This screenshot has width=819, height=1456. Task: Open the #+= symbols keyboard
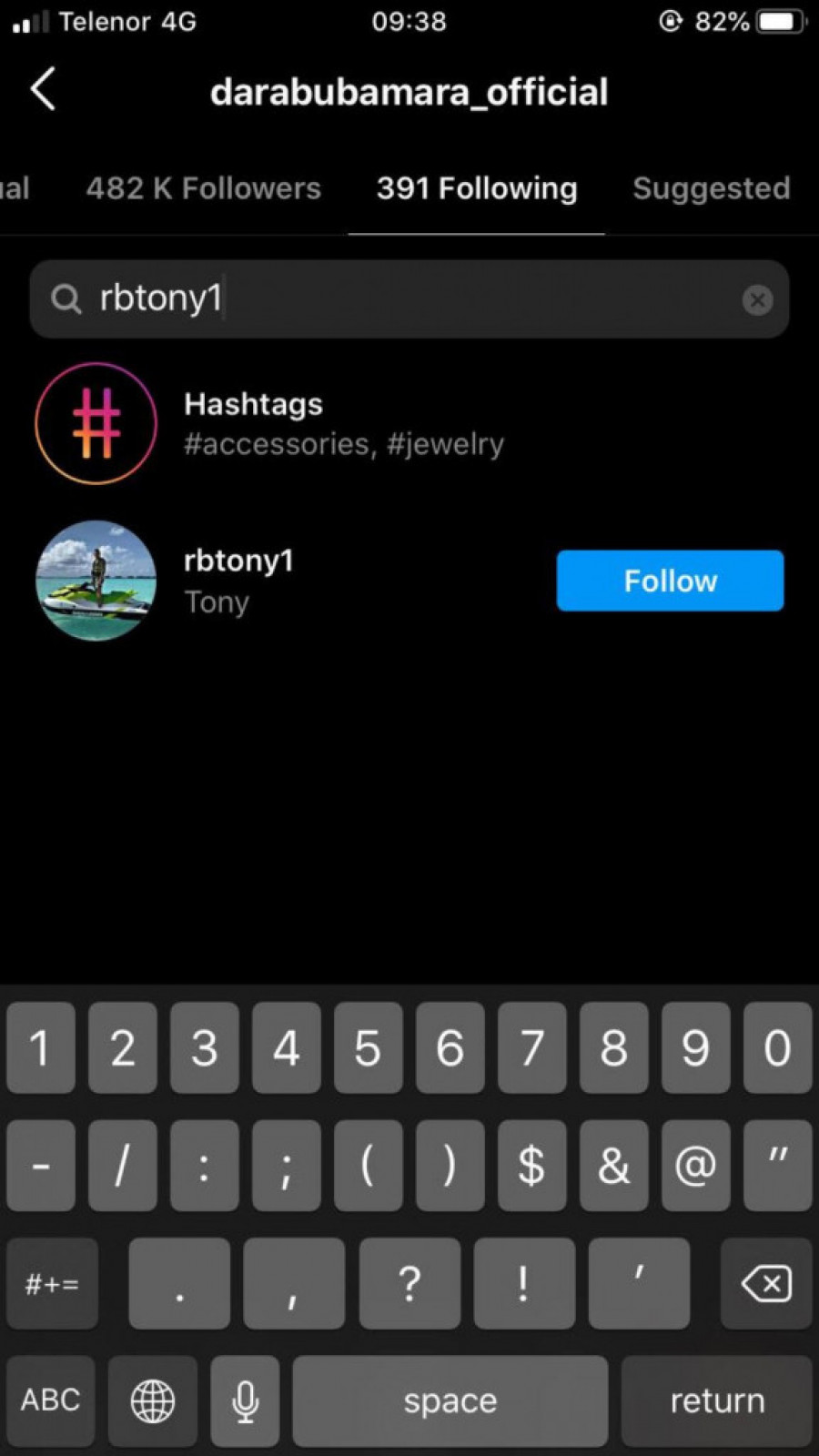(x=52, y=1284)
